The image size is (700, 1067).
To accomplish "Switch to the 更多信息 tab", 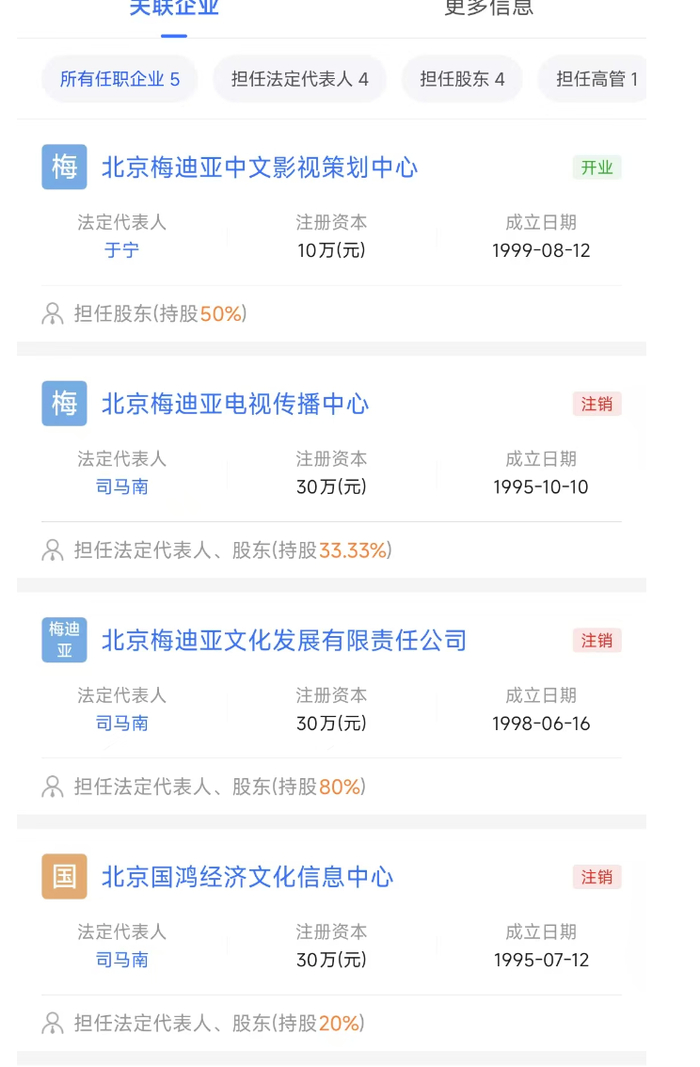I will point(488,8).
